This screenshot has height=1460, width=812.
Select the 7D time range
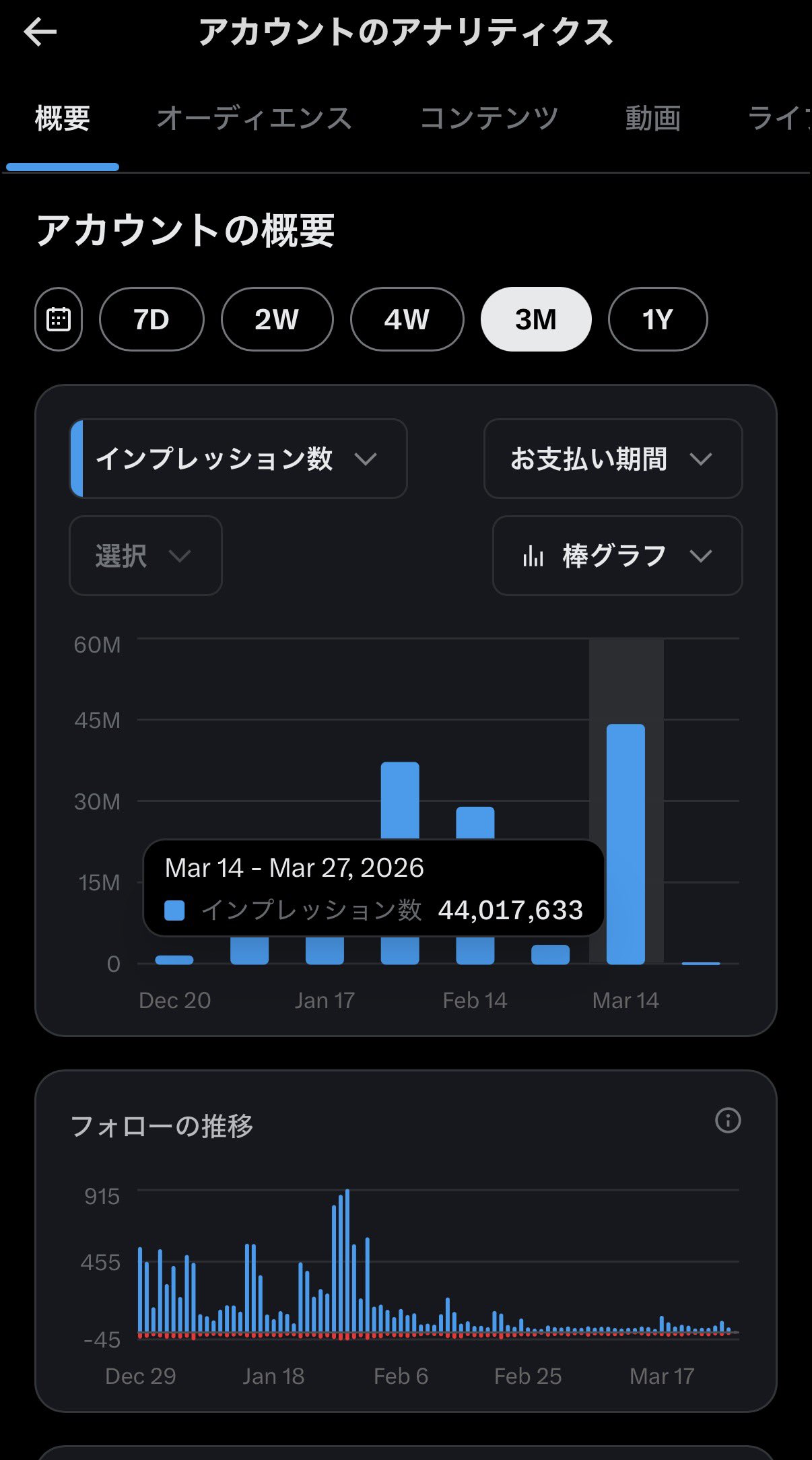(151, 319)
